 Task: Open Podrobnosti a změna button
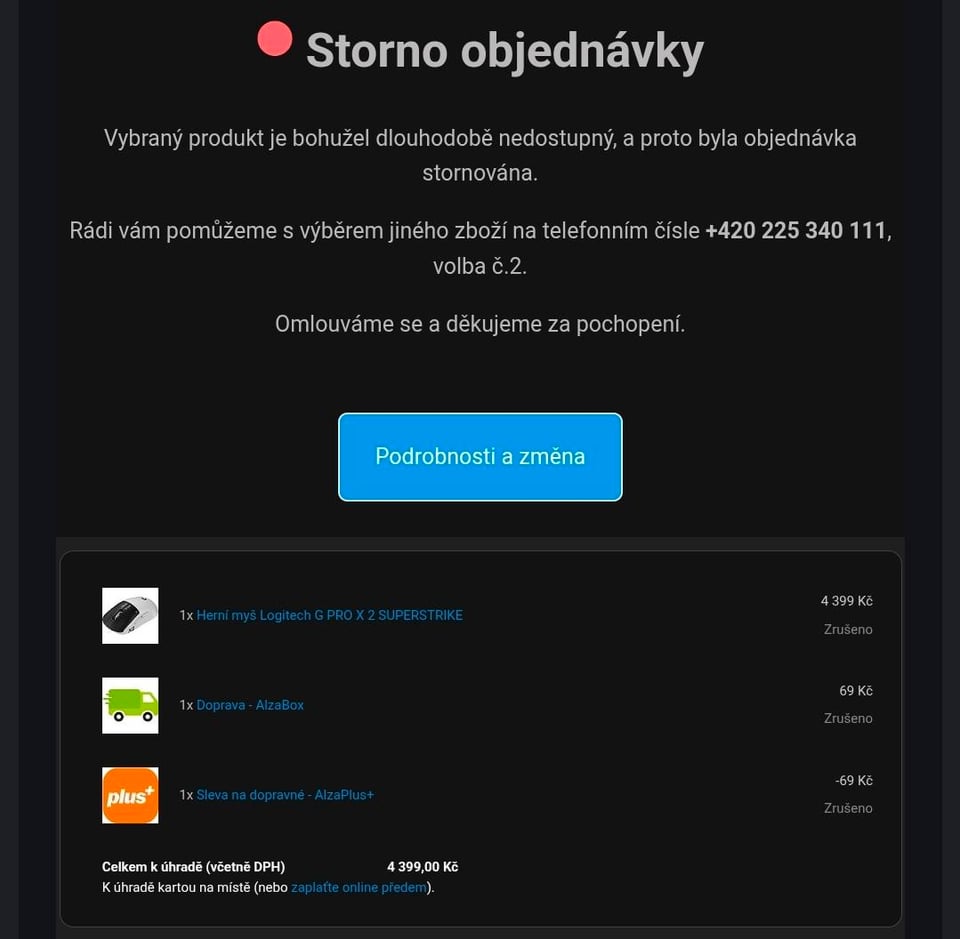point(480,457)
